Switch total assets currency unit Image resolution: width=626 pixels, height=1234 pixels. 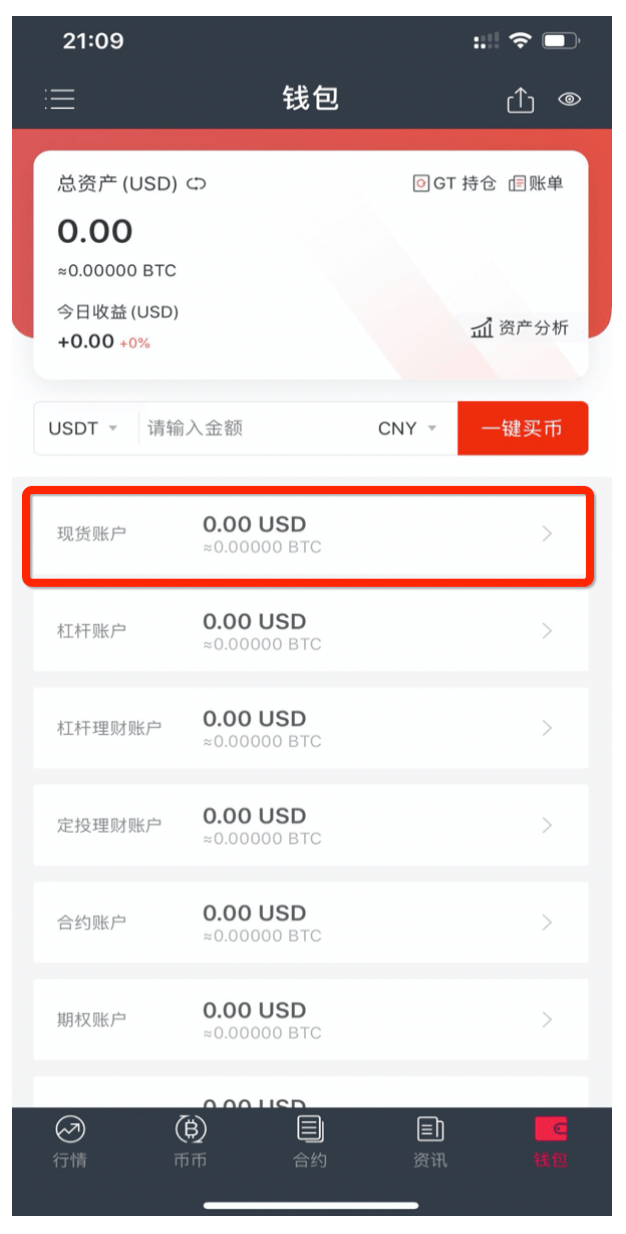[197, 184]
